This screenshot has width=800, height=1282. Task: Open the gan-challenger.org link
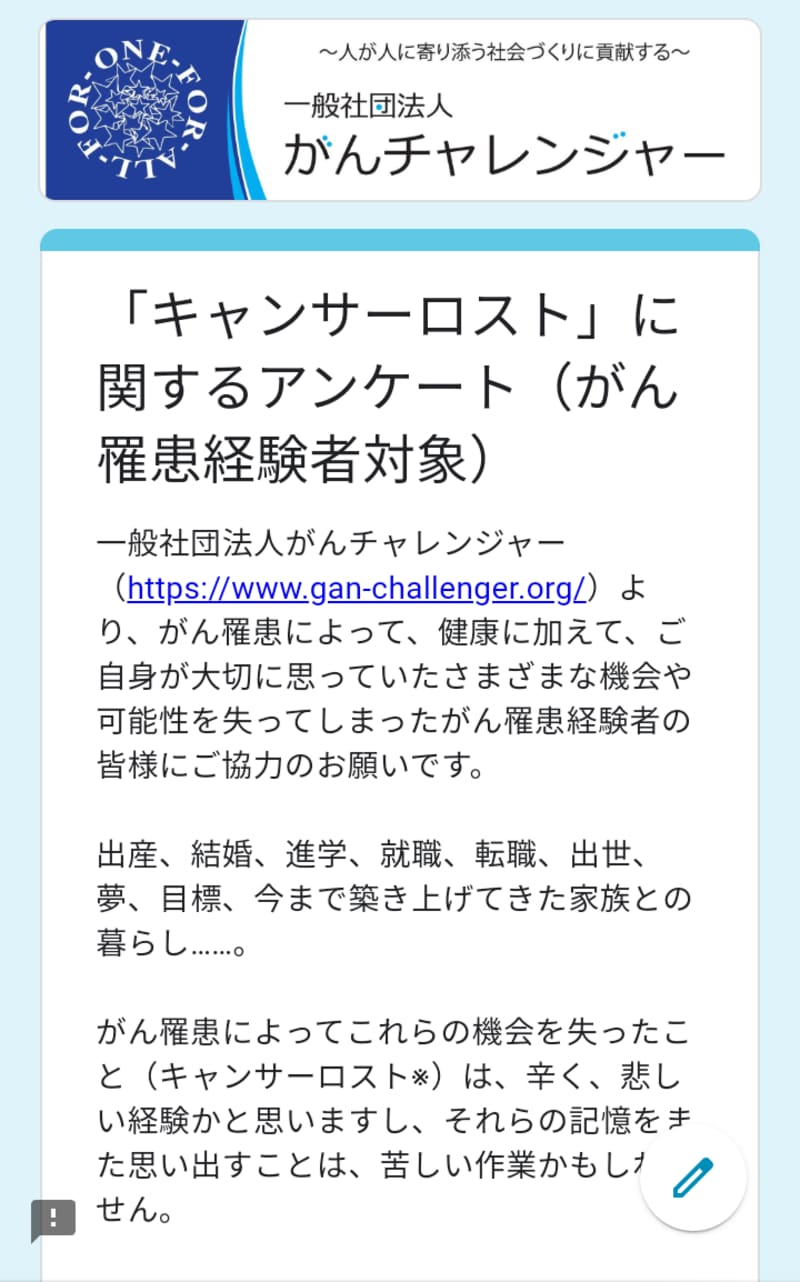click(356, 589)
